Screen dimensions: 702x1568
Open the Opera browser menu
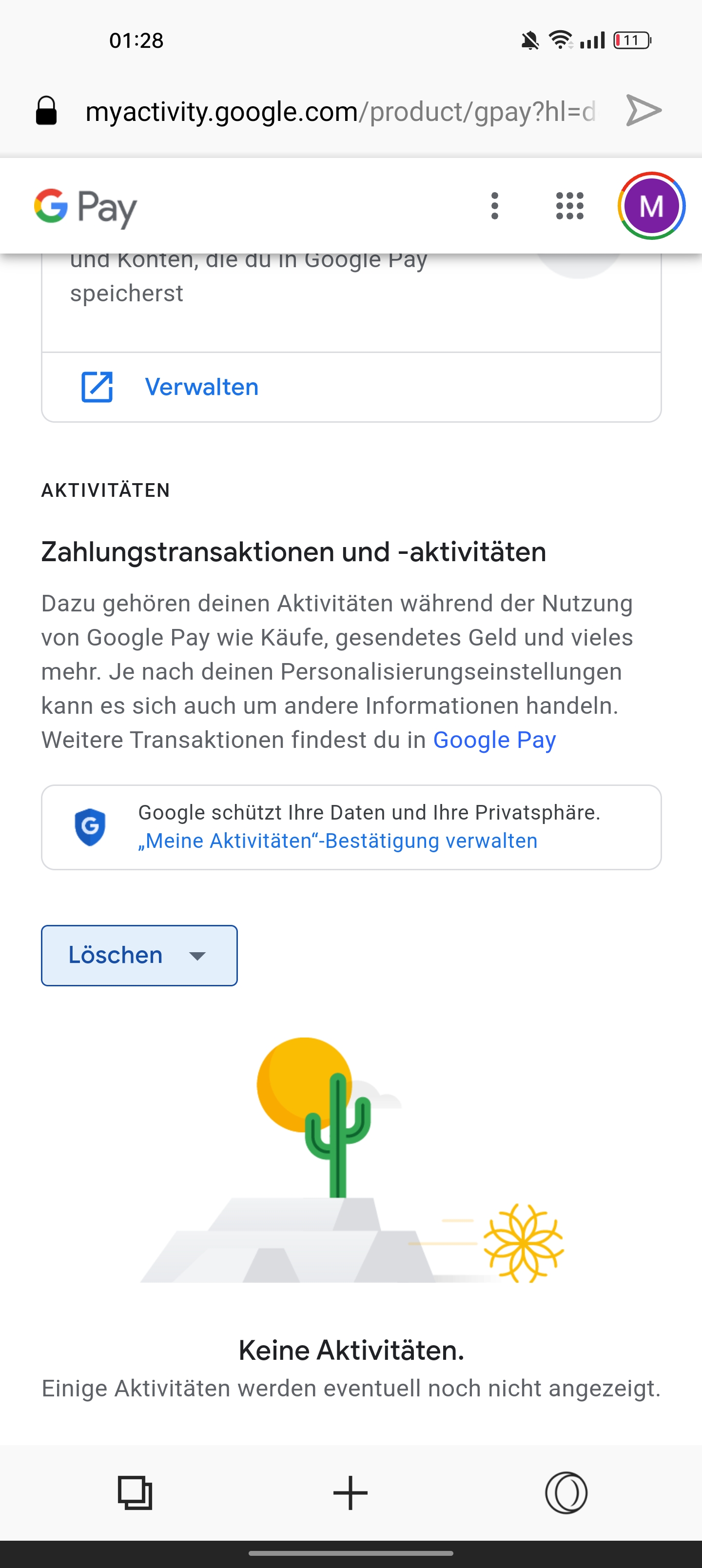[565, 1492]
